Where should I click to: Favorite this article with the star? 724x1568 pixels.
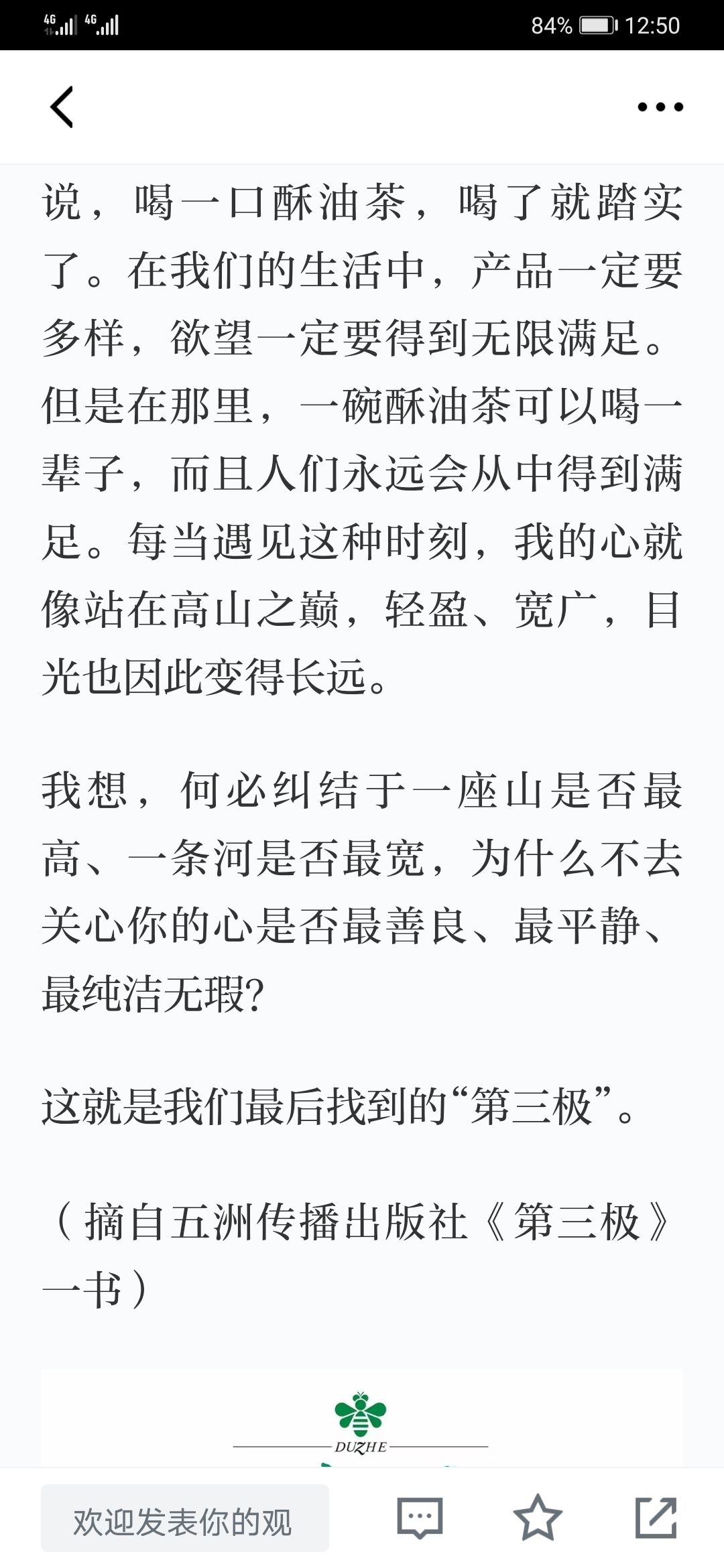[538, 1516]
